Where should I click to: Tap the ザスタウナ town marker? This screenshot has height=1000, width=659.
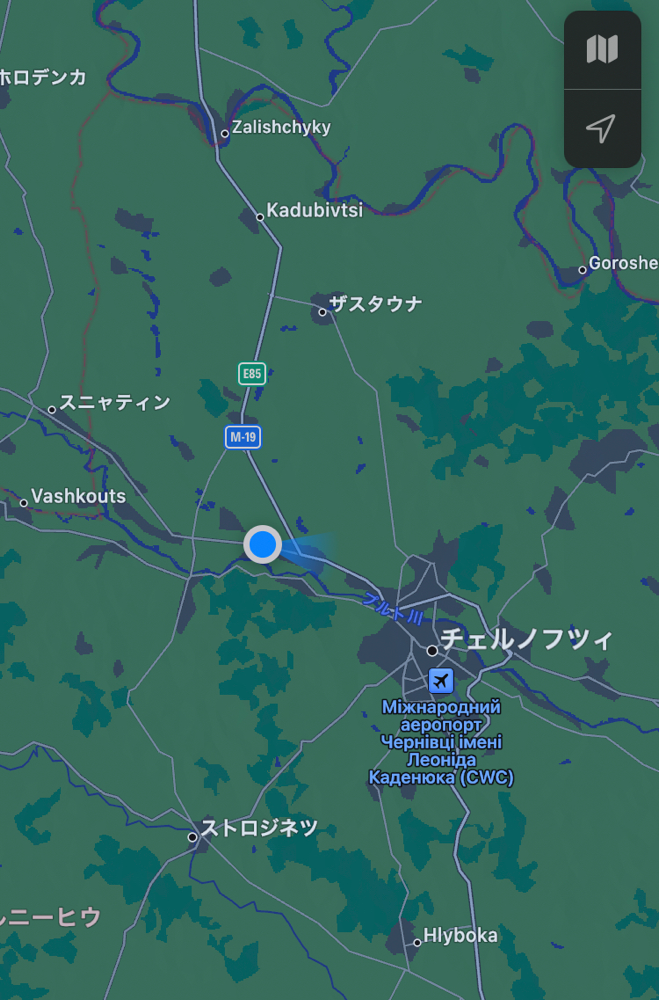[x=322, y=312]
